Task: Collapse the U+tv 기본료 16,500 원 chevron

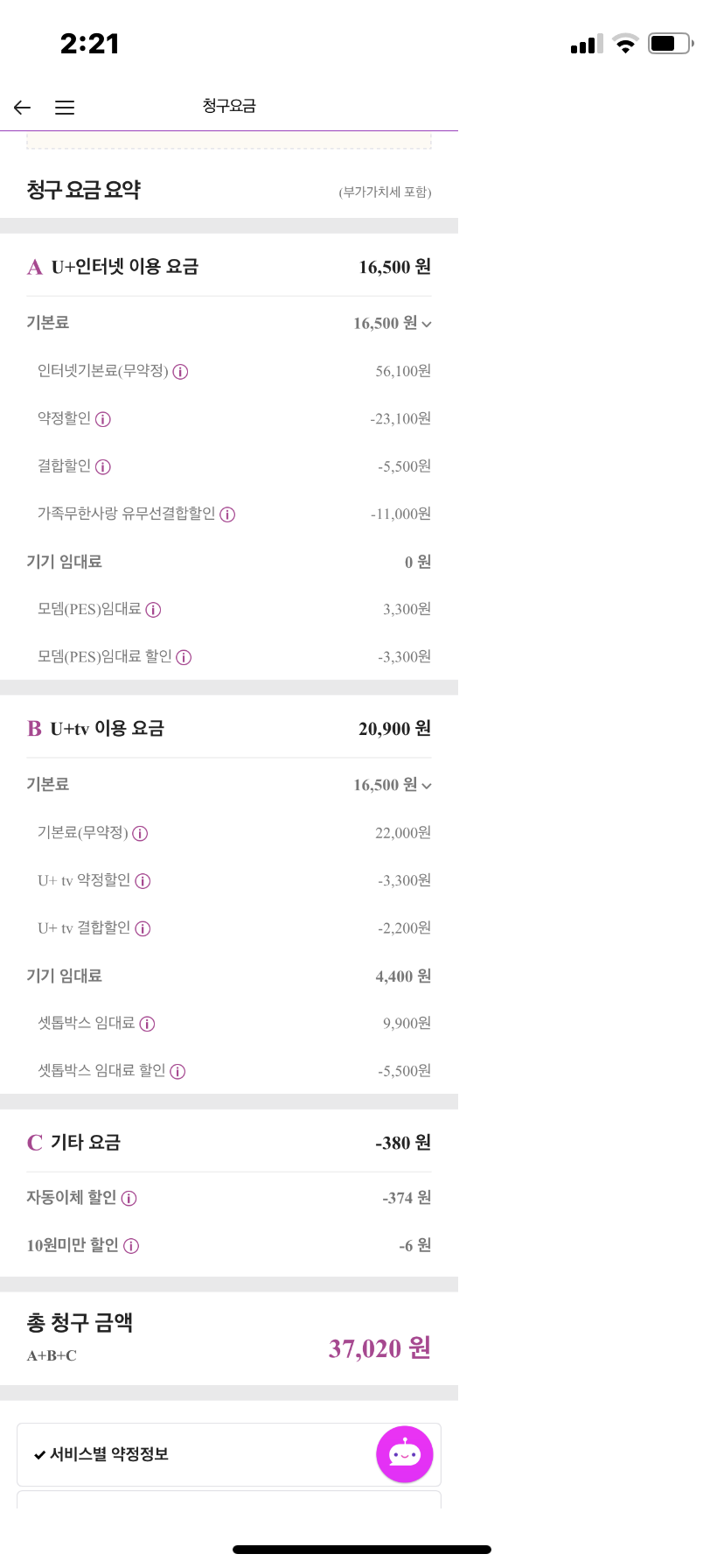Action: tap(427, 786)
